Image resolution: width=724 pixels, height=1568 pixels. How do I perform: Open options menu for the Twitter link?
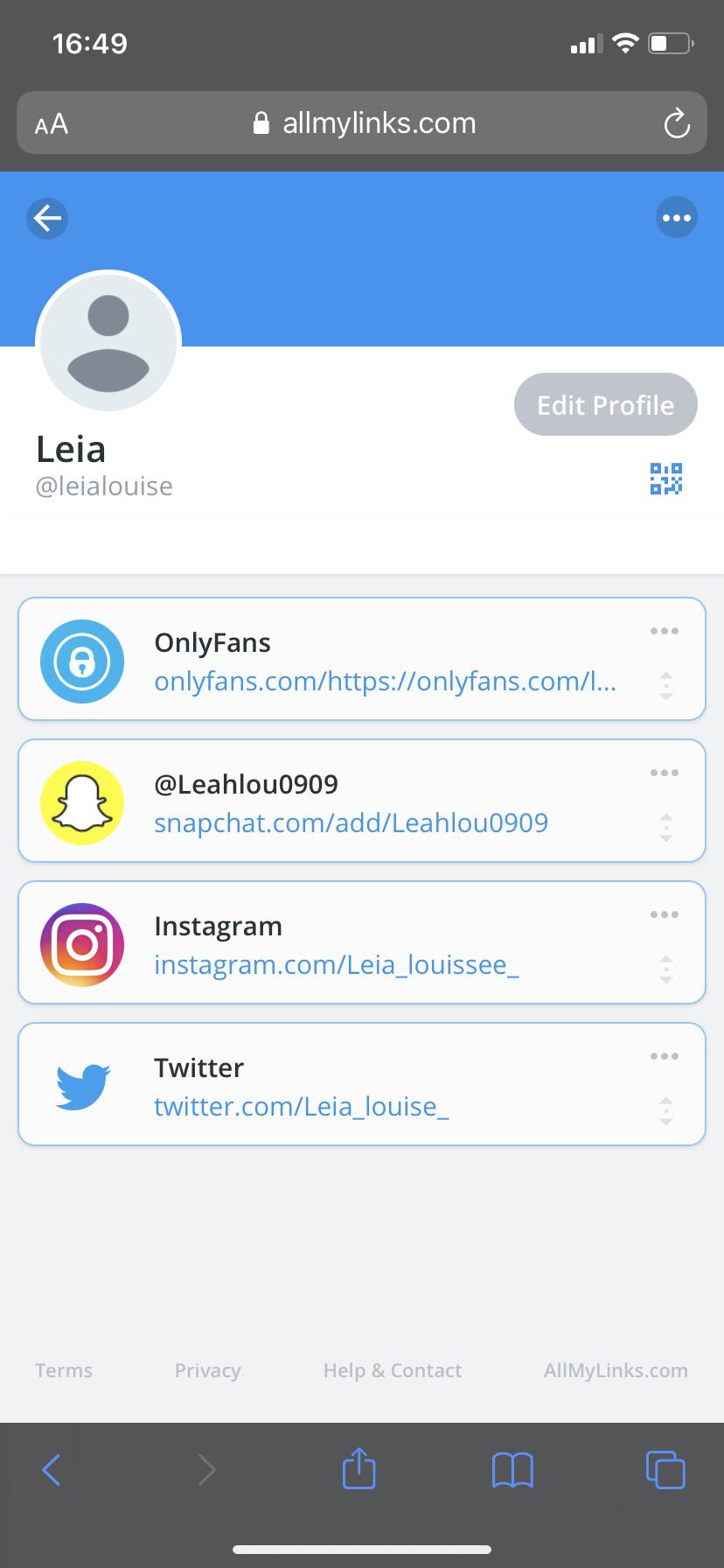pyautogui.click(x=665, y=1055)
